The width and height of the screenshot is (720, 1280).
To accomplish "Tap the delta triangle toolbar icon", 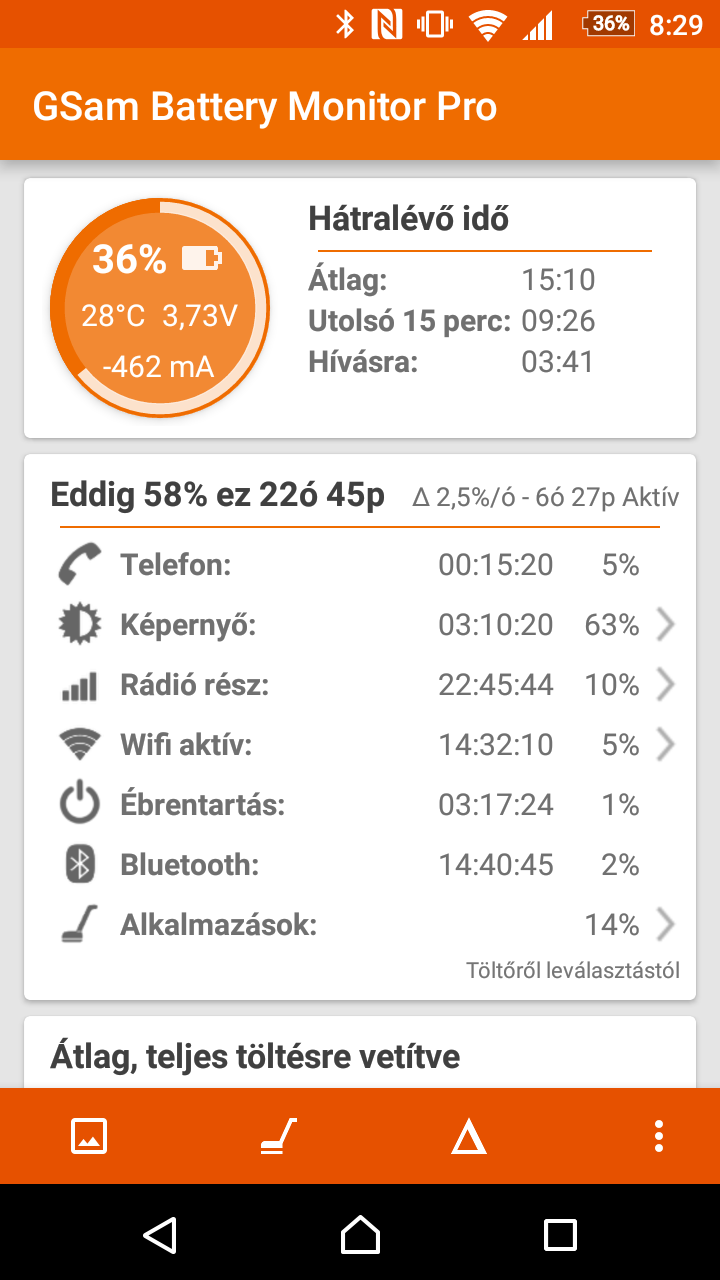I will point(468,1137).
